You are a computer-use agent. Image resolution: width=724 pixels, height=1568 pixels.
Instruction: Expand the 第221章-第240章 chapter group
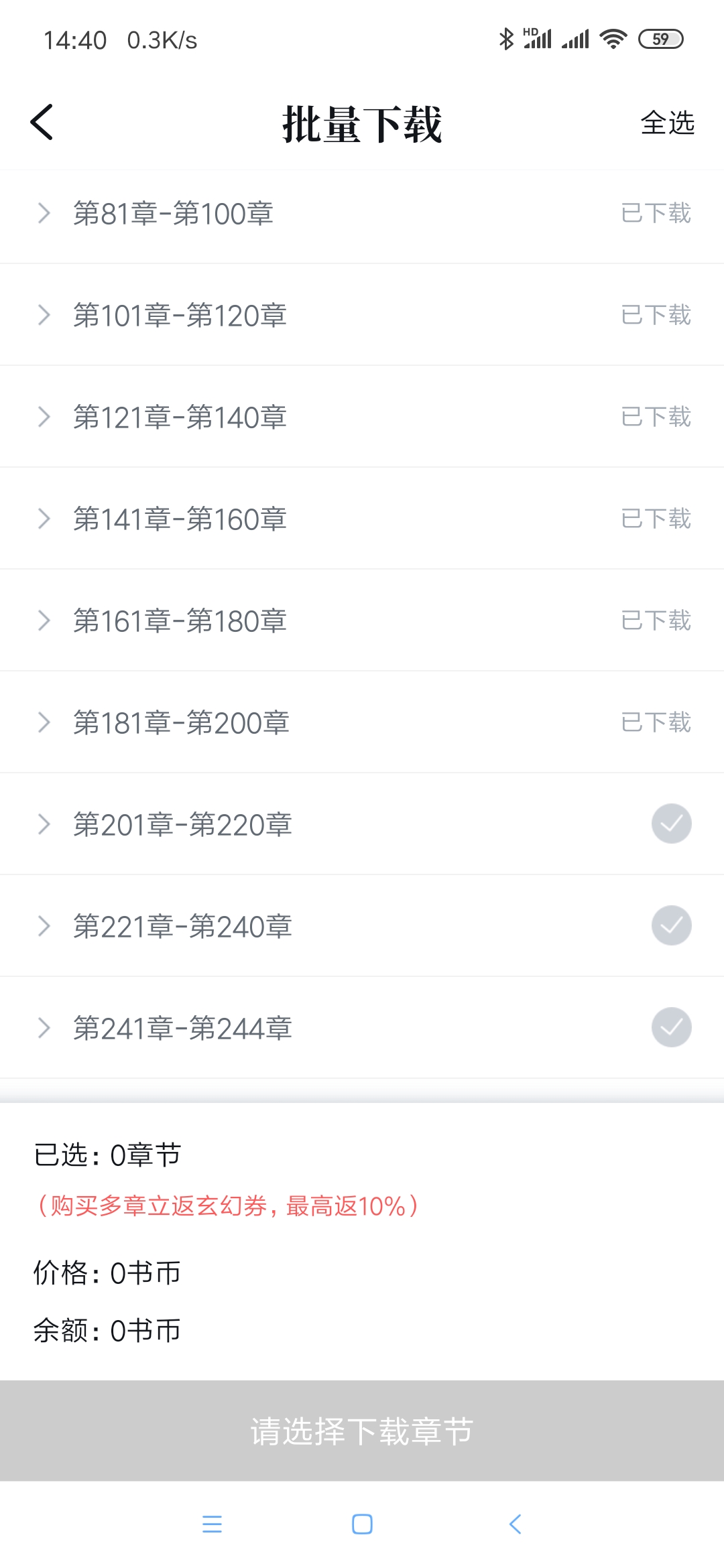coord(44,926)
